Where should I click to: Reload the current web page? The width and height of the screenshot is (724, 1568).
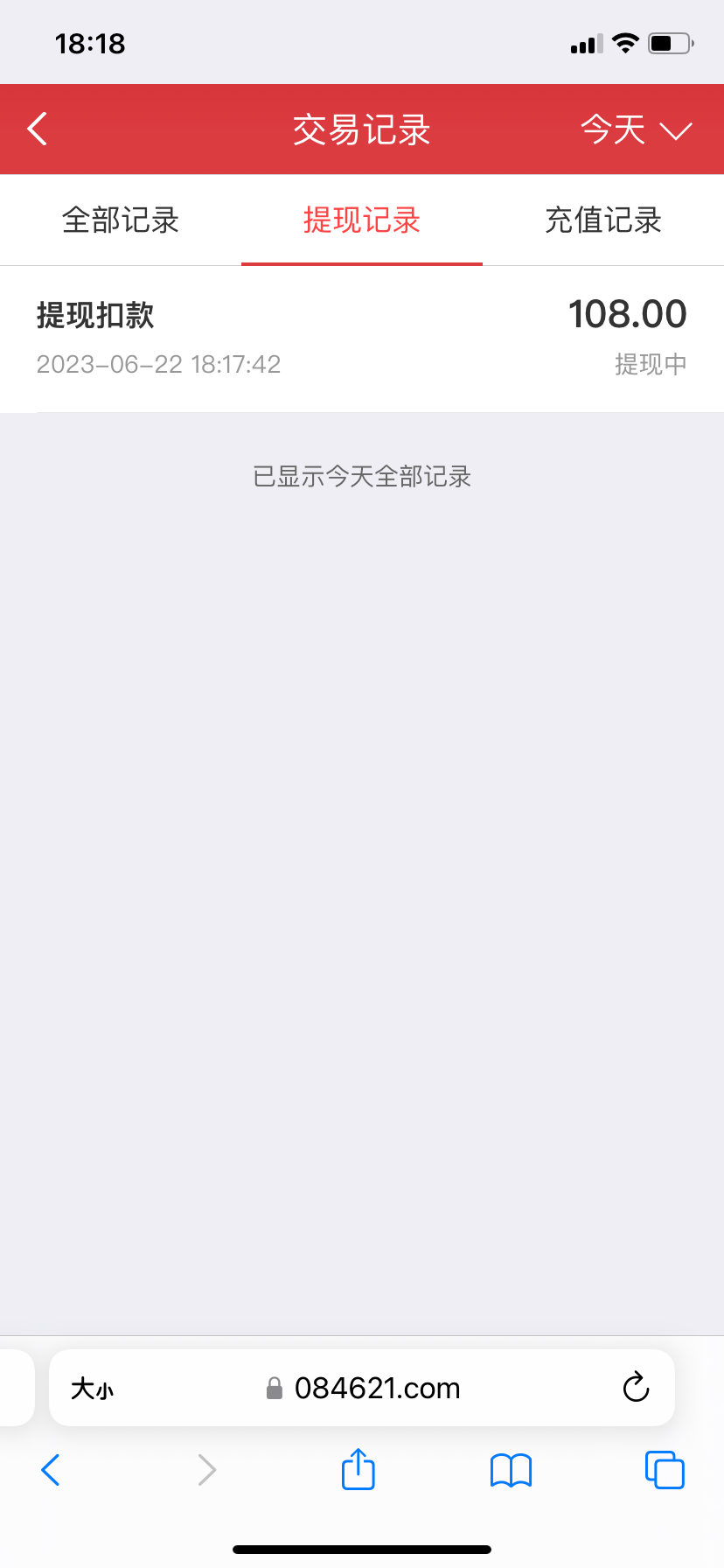pyautogui.click(x=636, y=1387)
